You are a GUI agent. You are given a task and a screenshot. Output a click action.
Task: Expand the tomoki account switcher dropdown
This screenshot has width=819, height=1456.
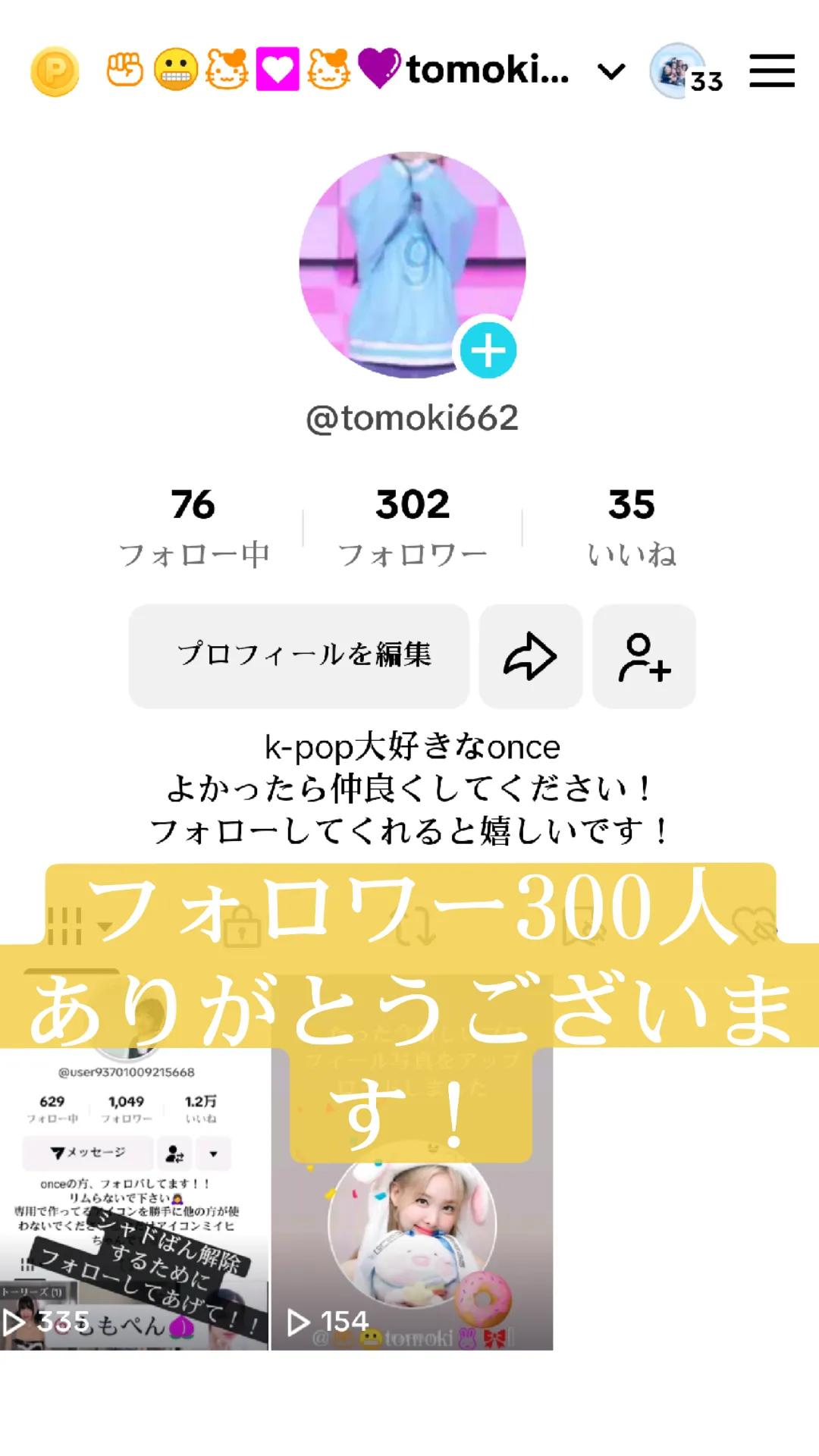pyautogui.click(x=611, y=72)
